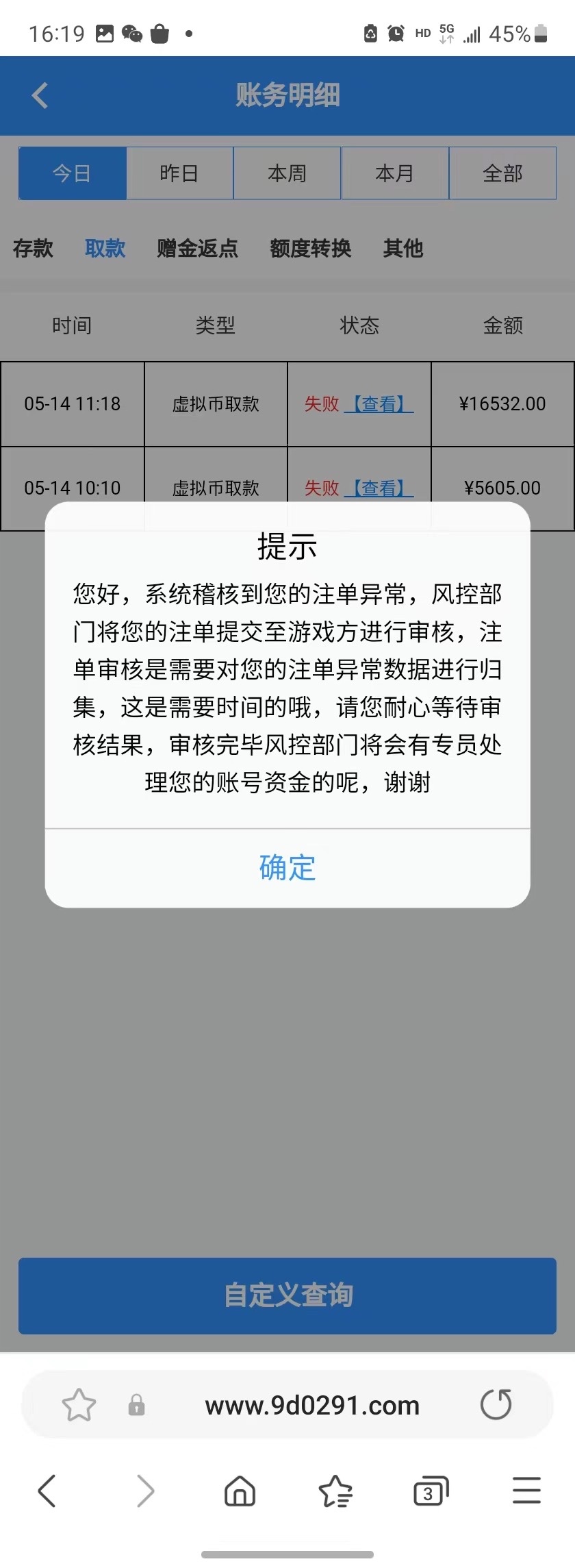Open 【查看】 link for the ¥16532.00 withdrawal

point(379,404)
